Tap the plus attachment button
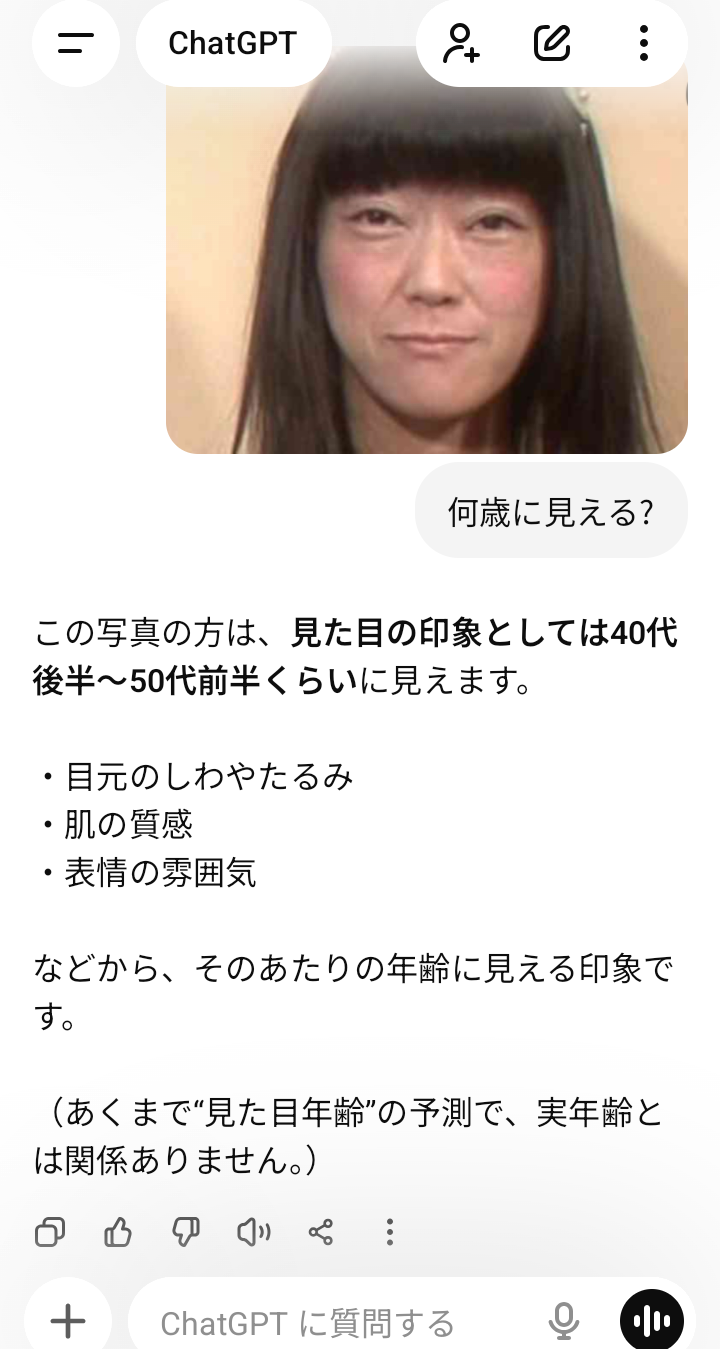This screenshot has height=1349, width=720. [68, 1322]
